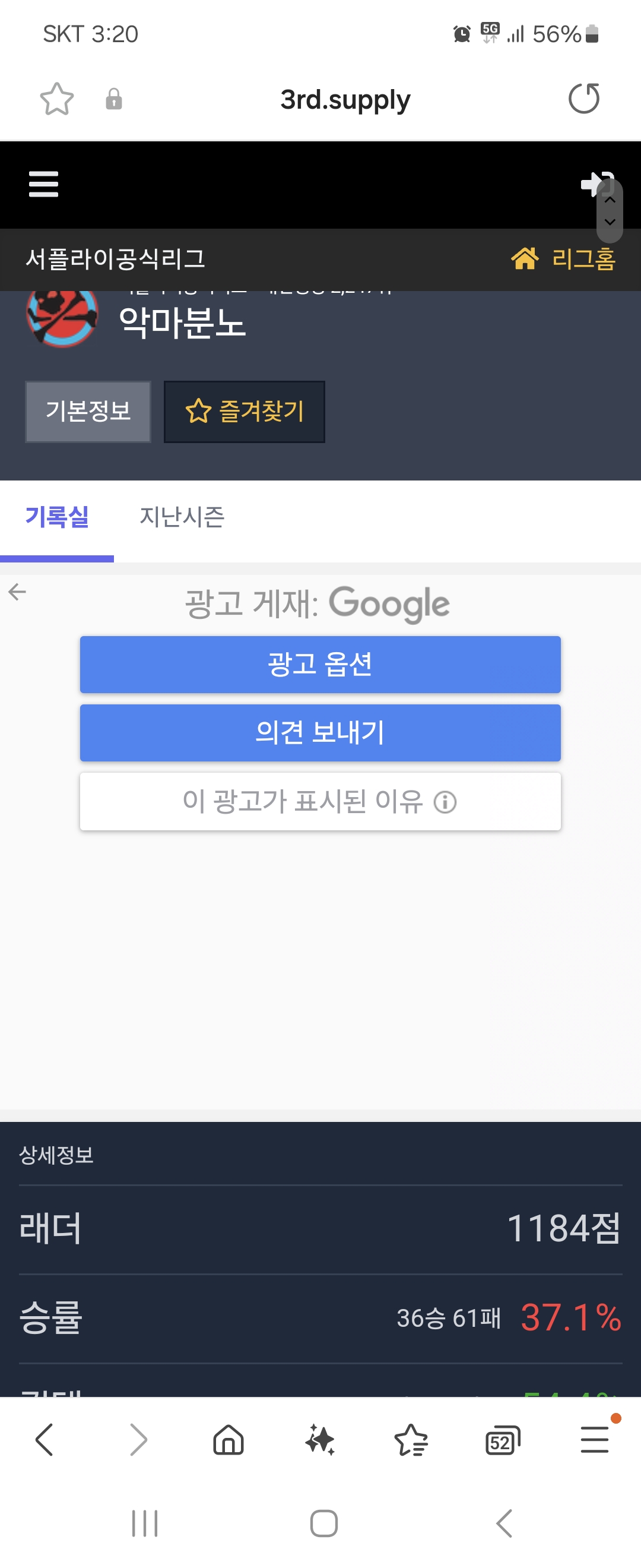
Task: Switch to the 기록실 tab
Action: [56, 517]
